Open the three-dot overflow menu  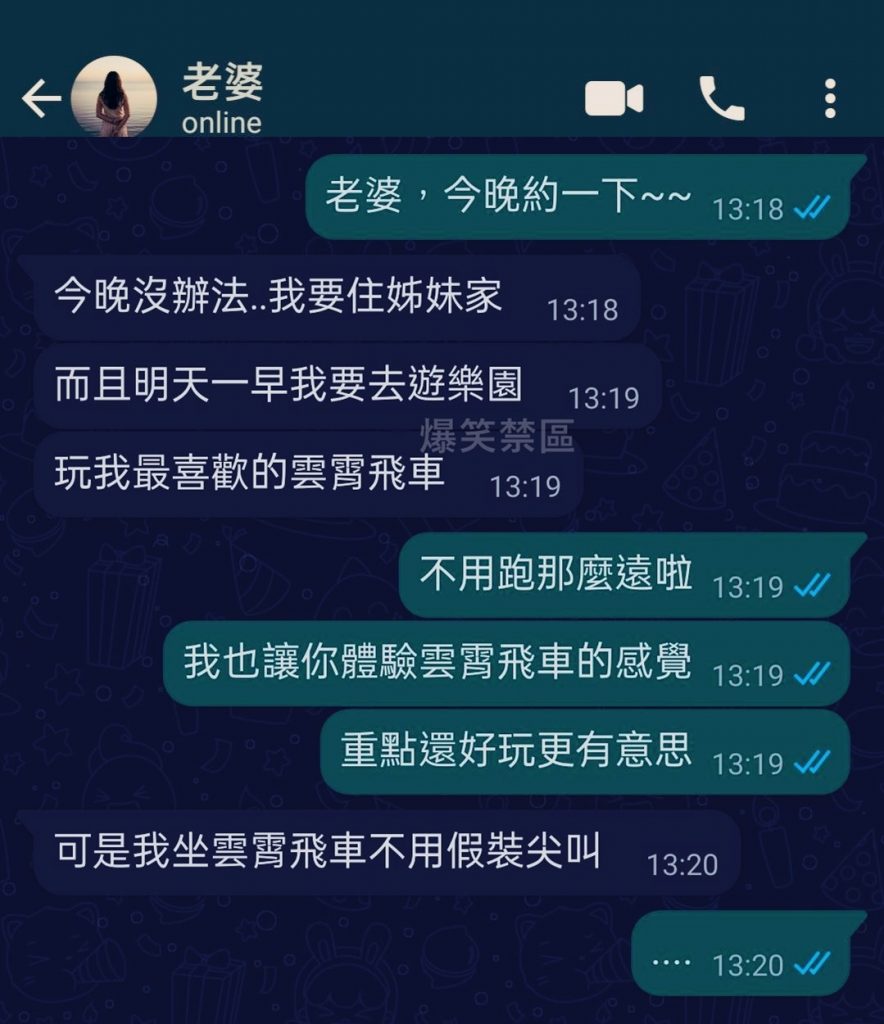pos(830,99)
